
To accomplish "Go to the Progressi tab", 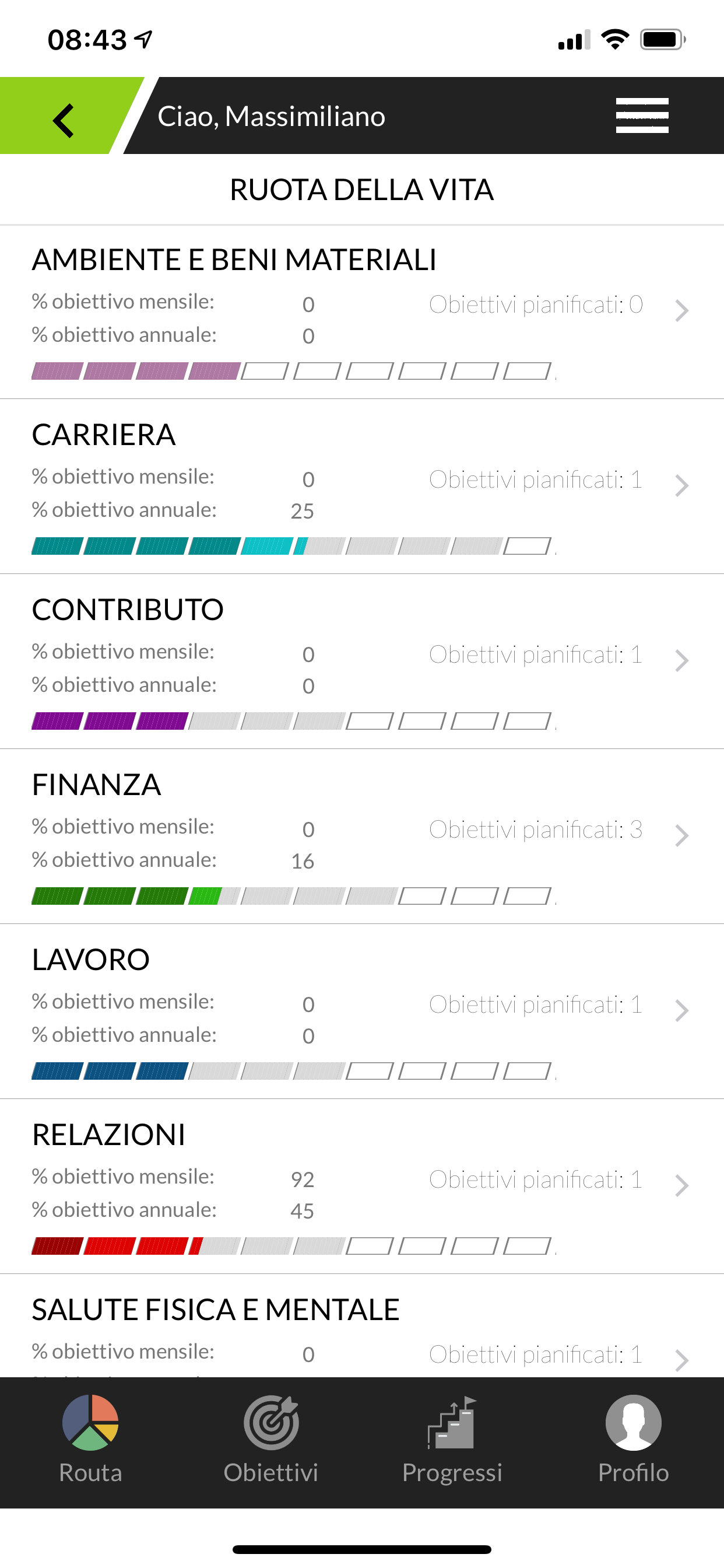I will pyautogui.click(x=452, y=1440).
